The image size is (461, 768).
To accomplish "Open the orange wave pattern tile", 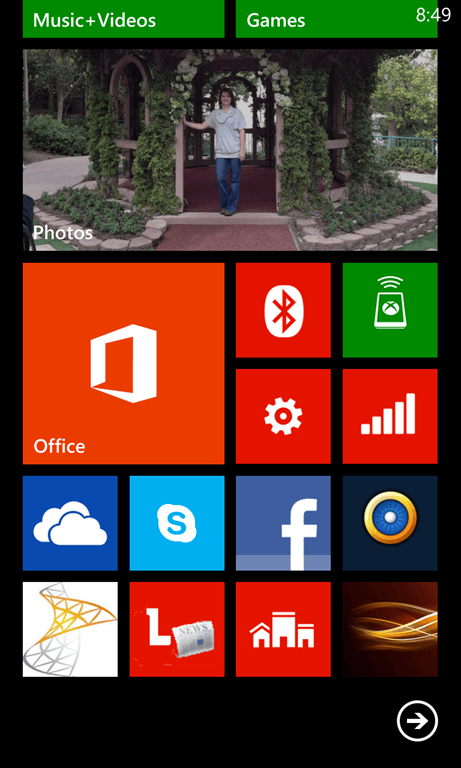I will [390, 629].
